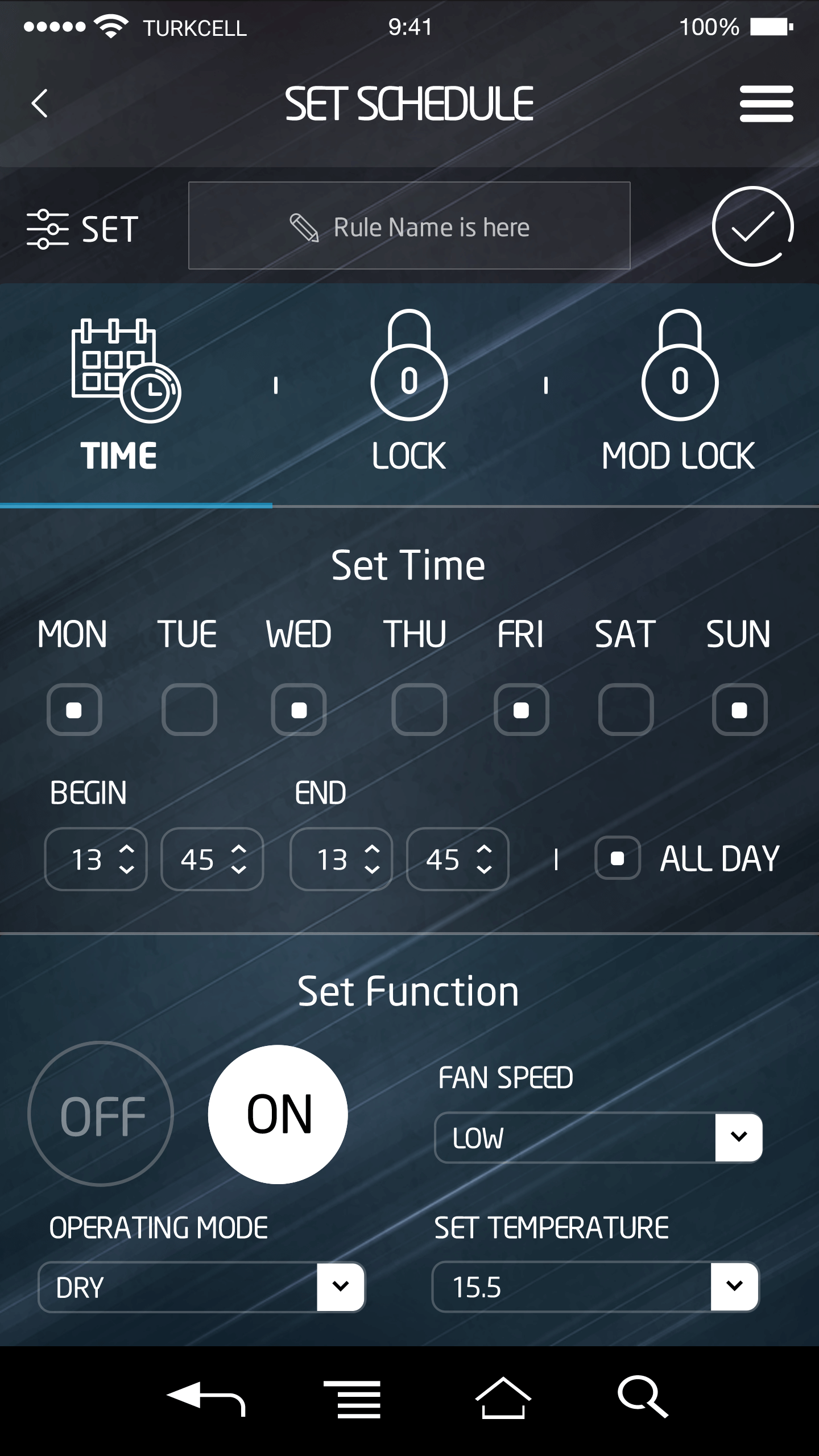This screenshot has height=1456, width=819.
Task: Tap the Rule Name field
Action: [409, 226]
